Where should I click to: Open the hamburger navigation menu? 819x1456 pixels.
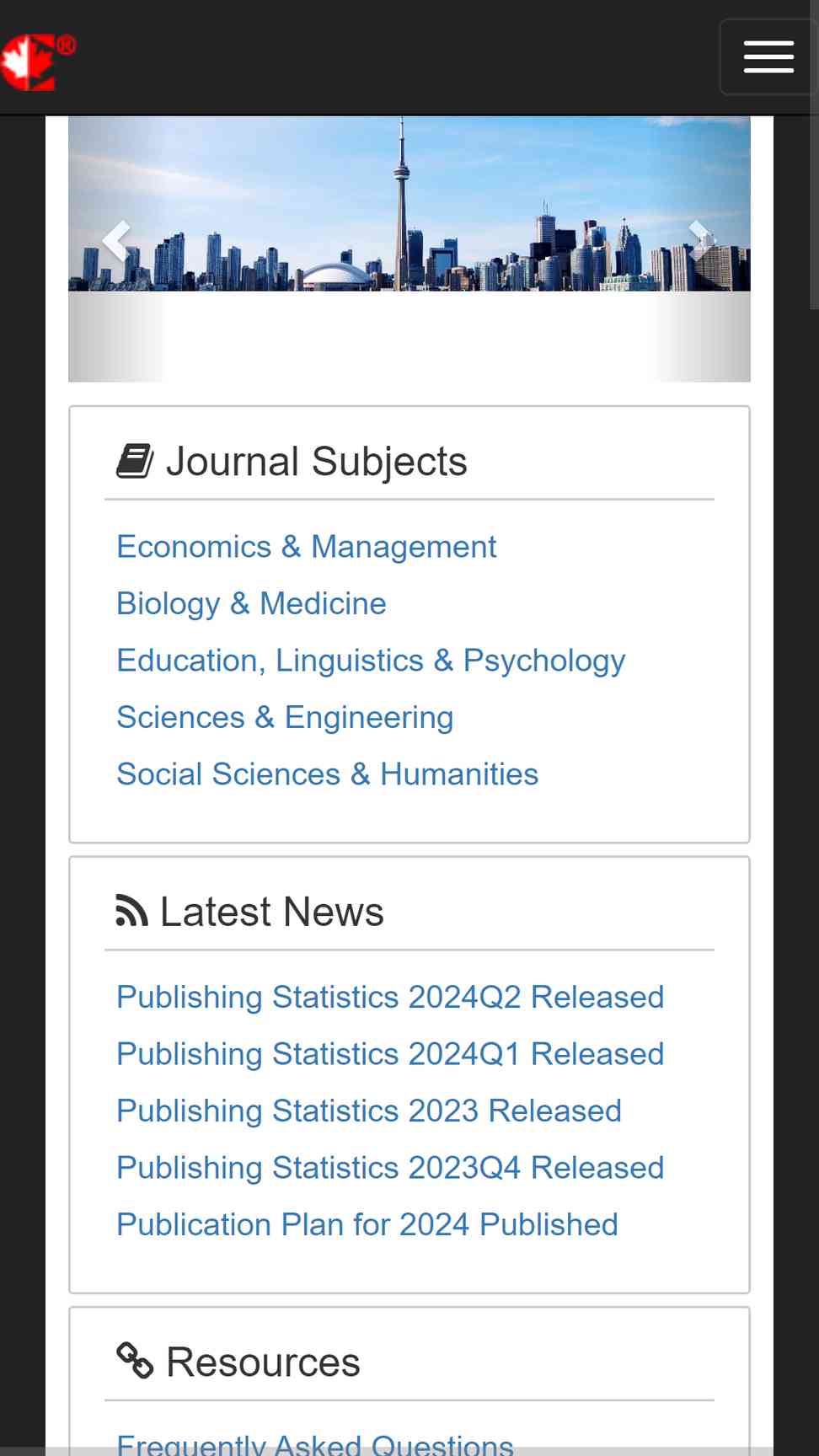pos(768,56)
